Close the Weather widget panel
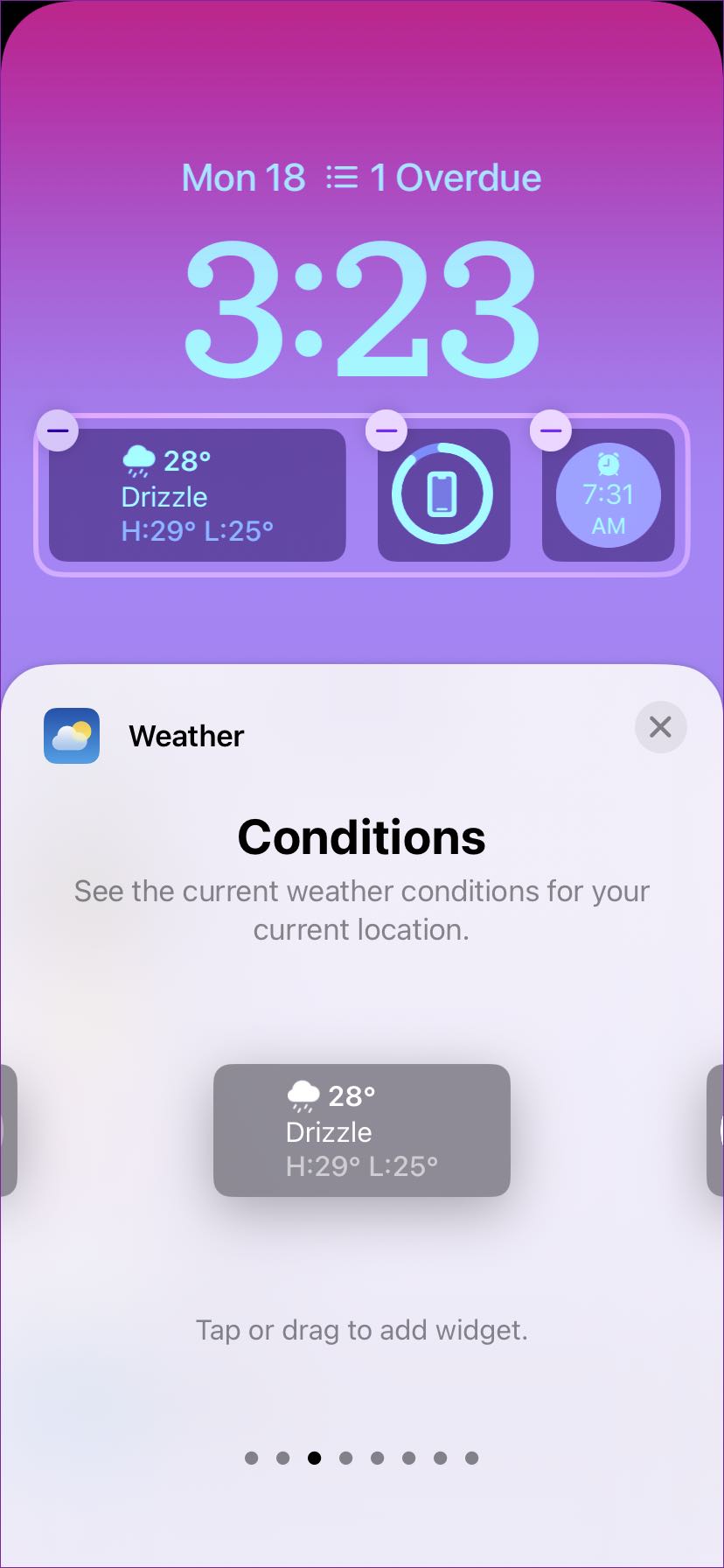 click(x=660, y=726)
